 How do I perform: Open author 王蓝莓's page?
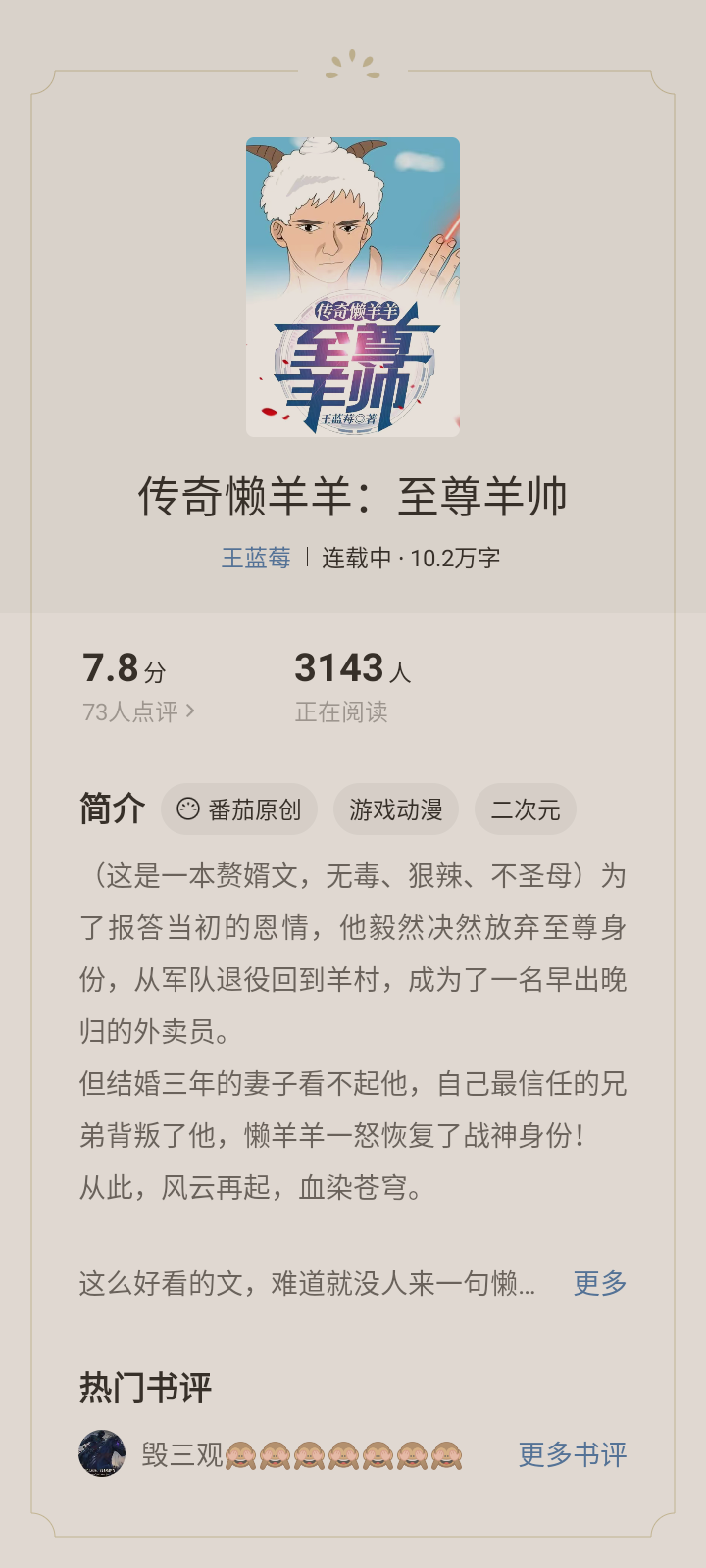pos(256,558)
